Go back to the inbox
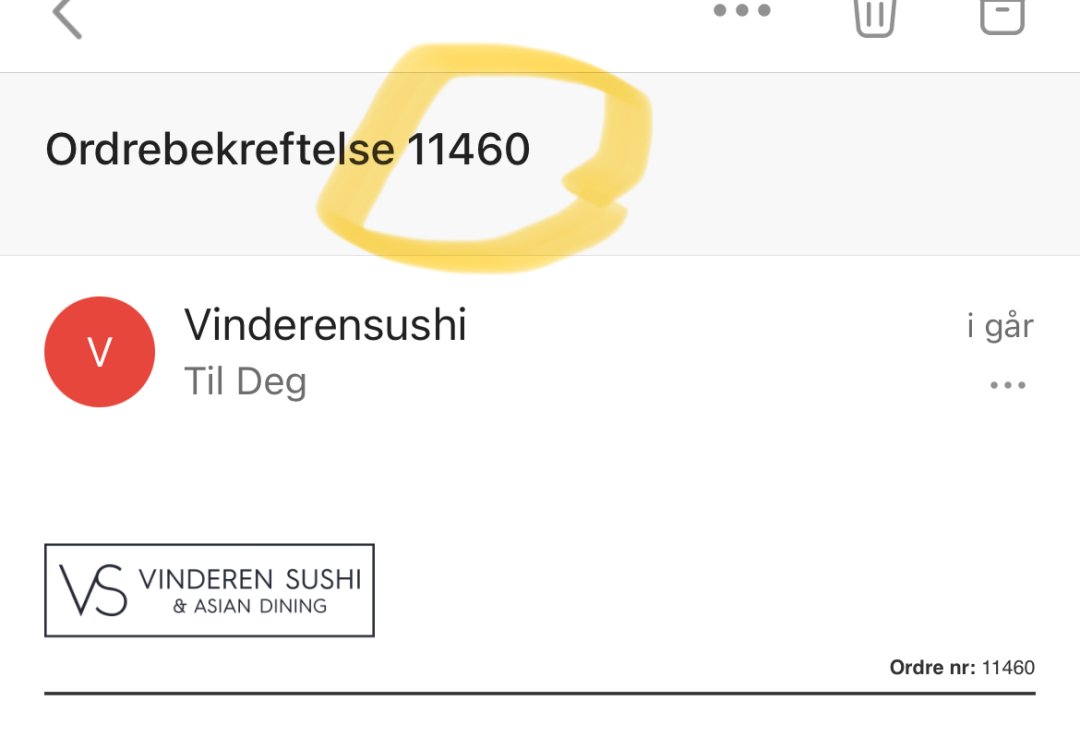 (66, 16)
